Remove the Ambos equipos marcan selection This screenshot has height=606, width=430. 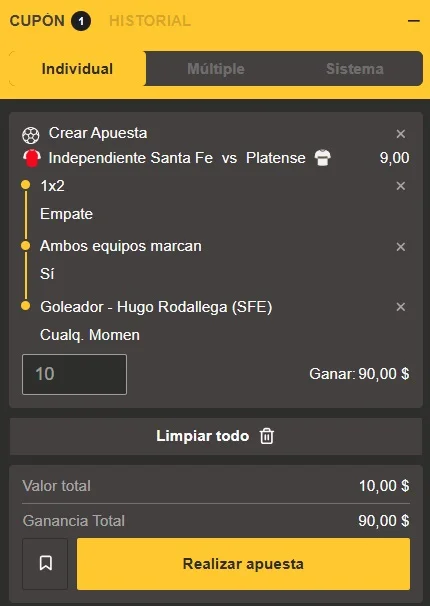coord(401,247)
